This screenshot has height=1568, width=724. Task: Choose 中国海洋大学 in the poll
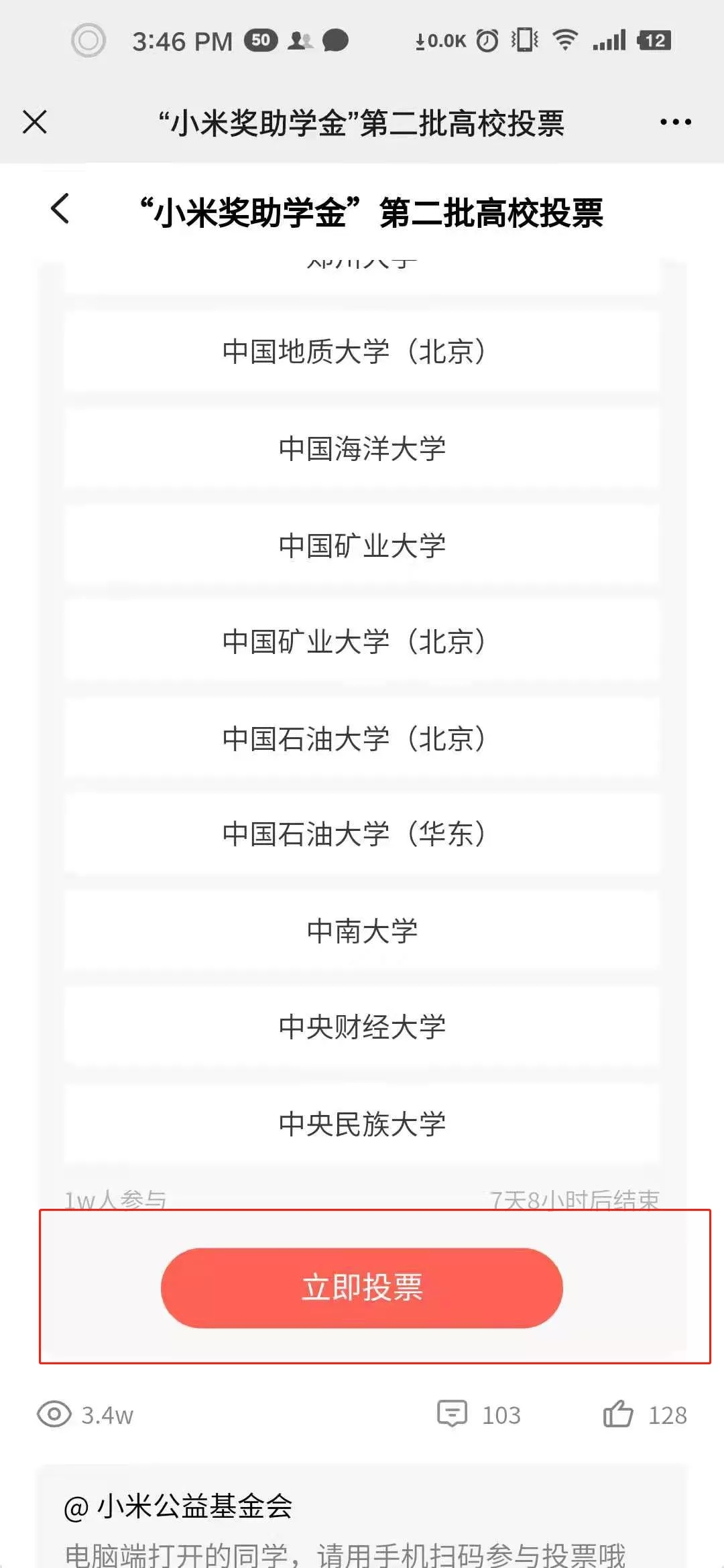[362, 448]
